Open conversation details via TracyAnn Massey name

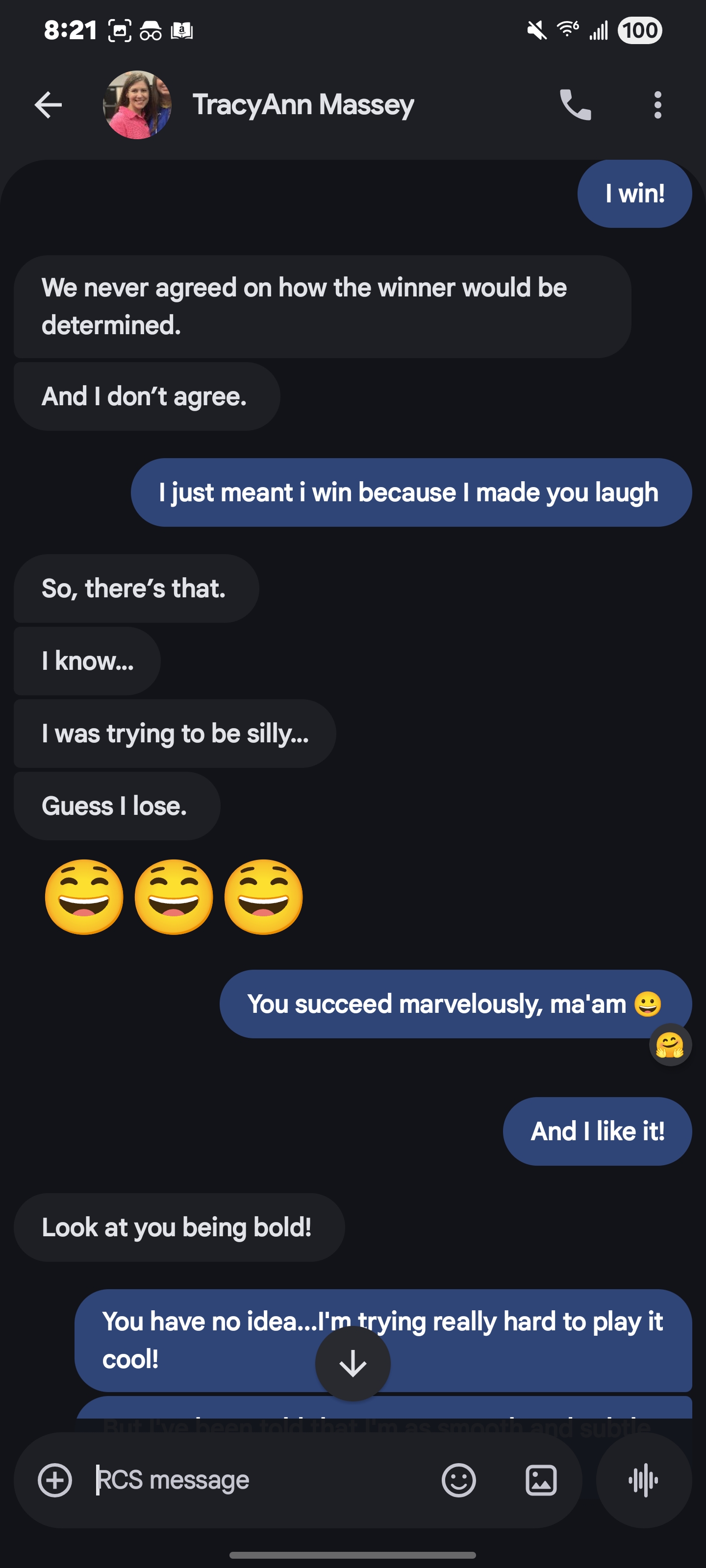[x=303, y=105]
